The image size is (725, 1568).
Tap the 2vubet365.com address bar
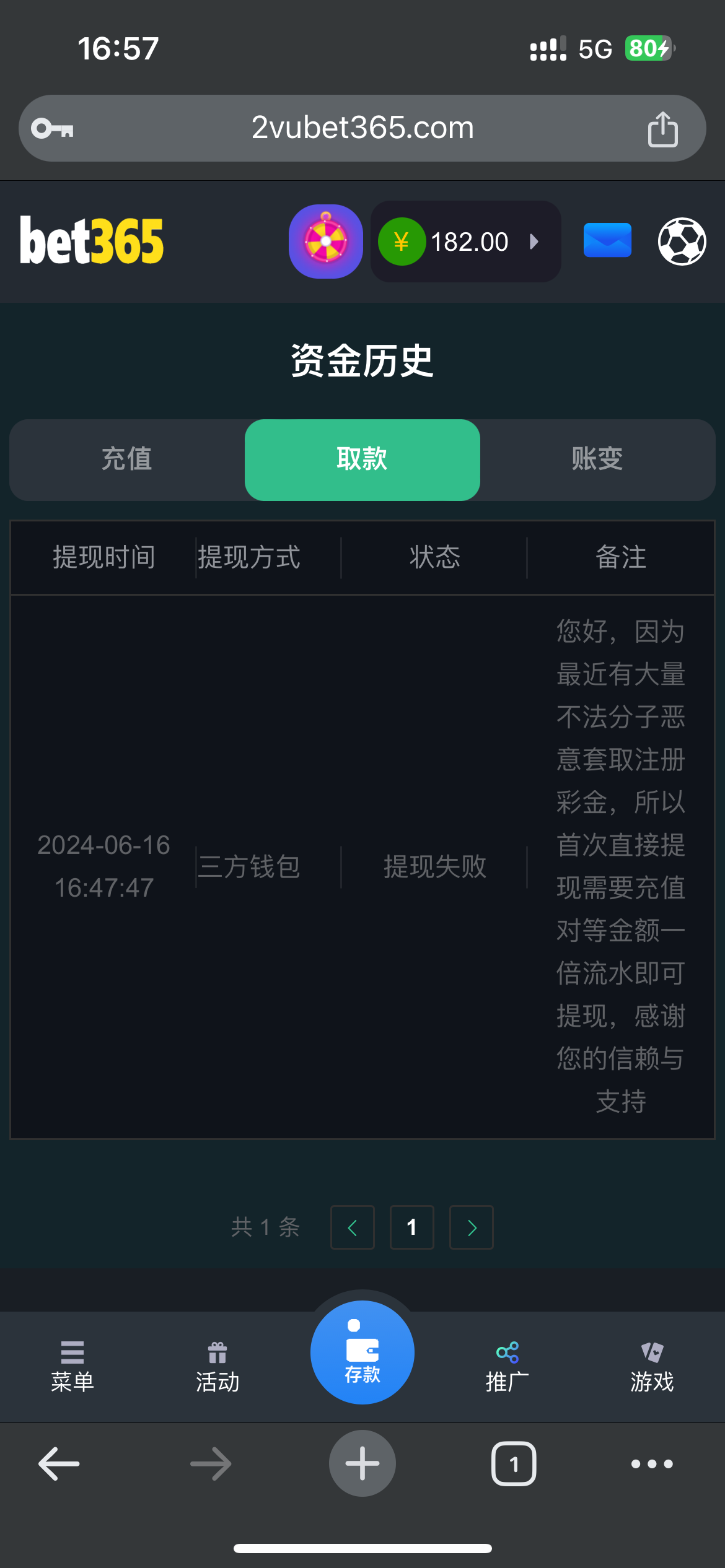(x=362, y=128)
